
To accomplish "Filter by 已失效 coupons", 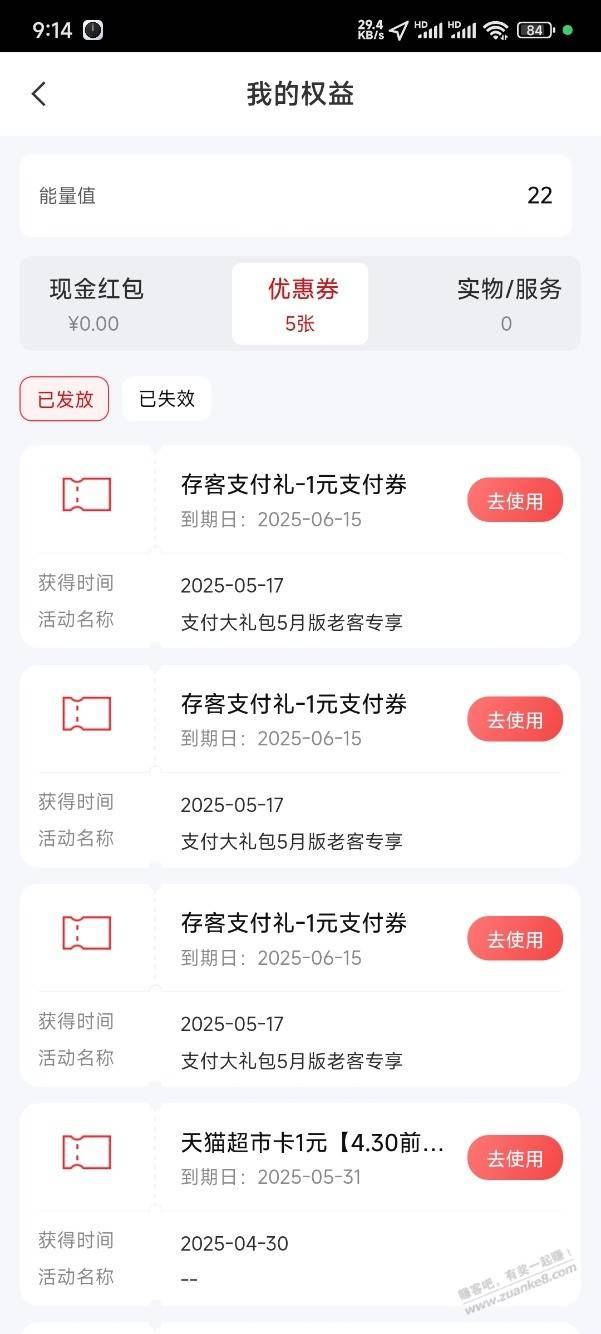I will point(166,399).
